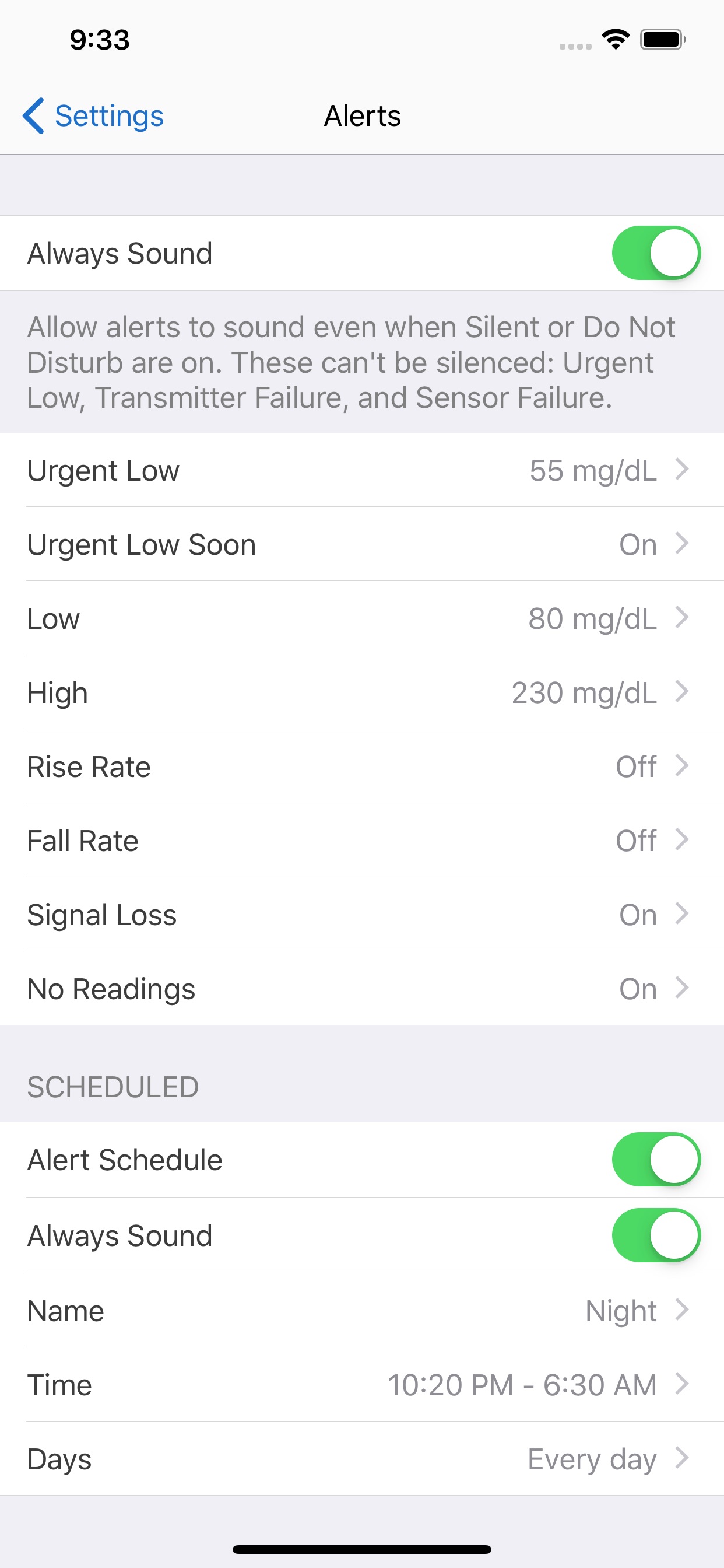724x1568 pixels.
Task: Open the Low 80 mg/dL alert
Action: click(x=362, y=618)
